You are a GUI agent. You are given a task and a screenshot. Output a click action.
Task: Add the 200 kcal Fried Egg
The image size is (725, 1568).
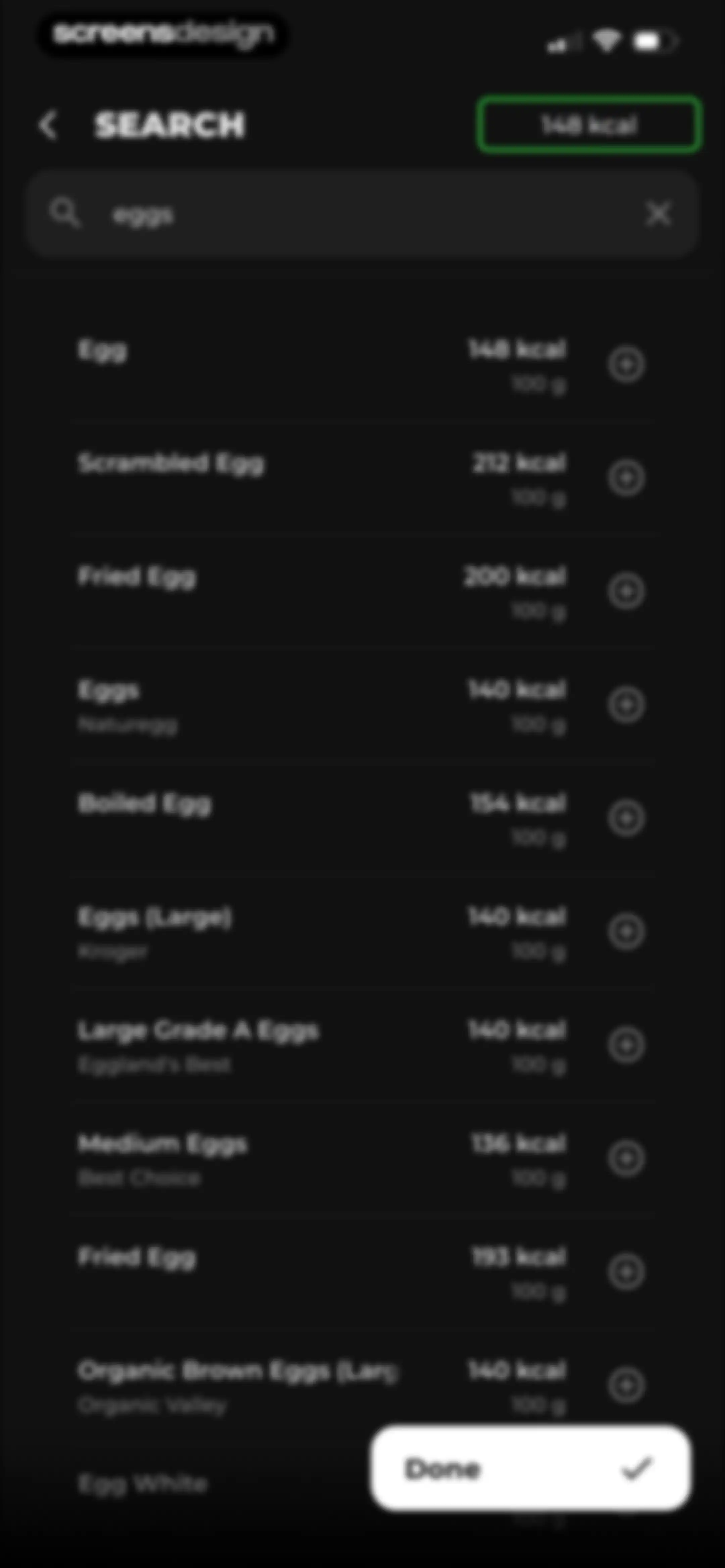point(626,591)
